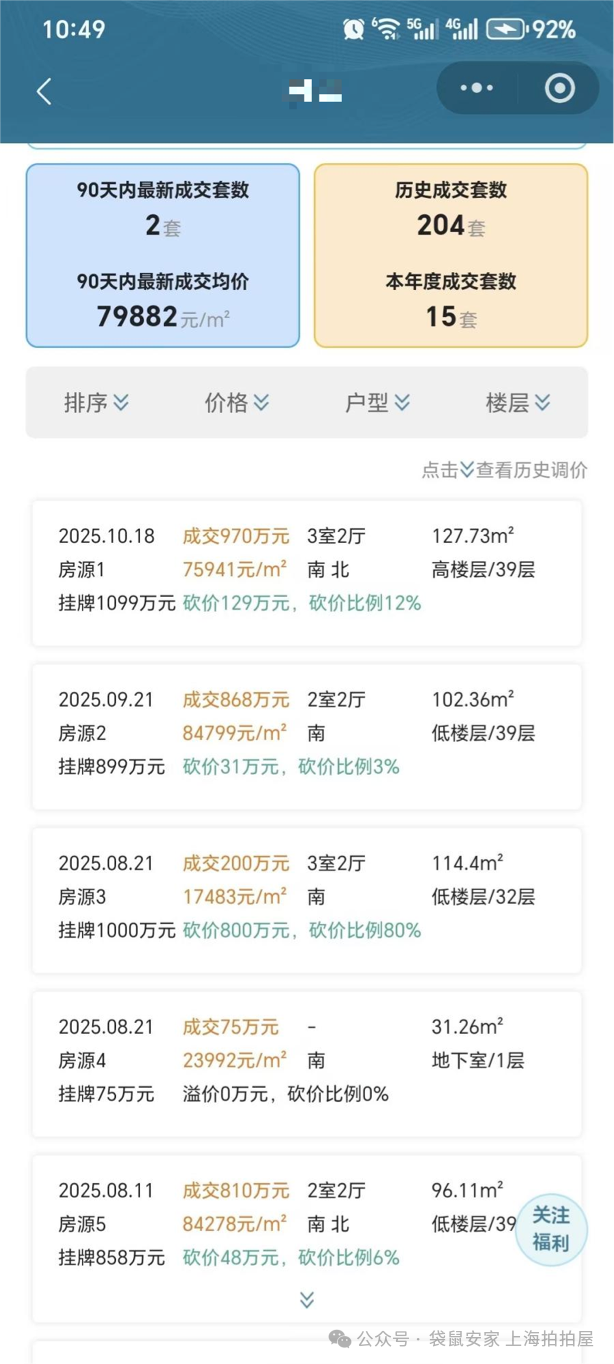Open the 价格 price filter
614x1364 pixels.
[x=237, y=403]
